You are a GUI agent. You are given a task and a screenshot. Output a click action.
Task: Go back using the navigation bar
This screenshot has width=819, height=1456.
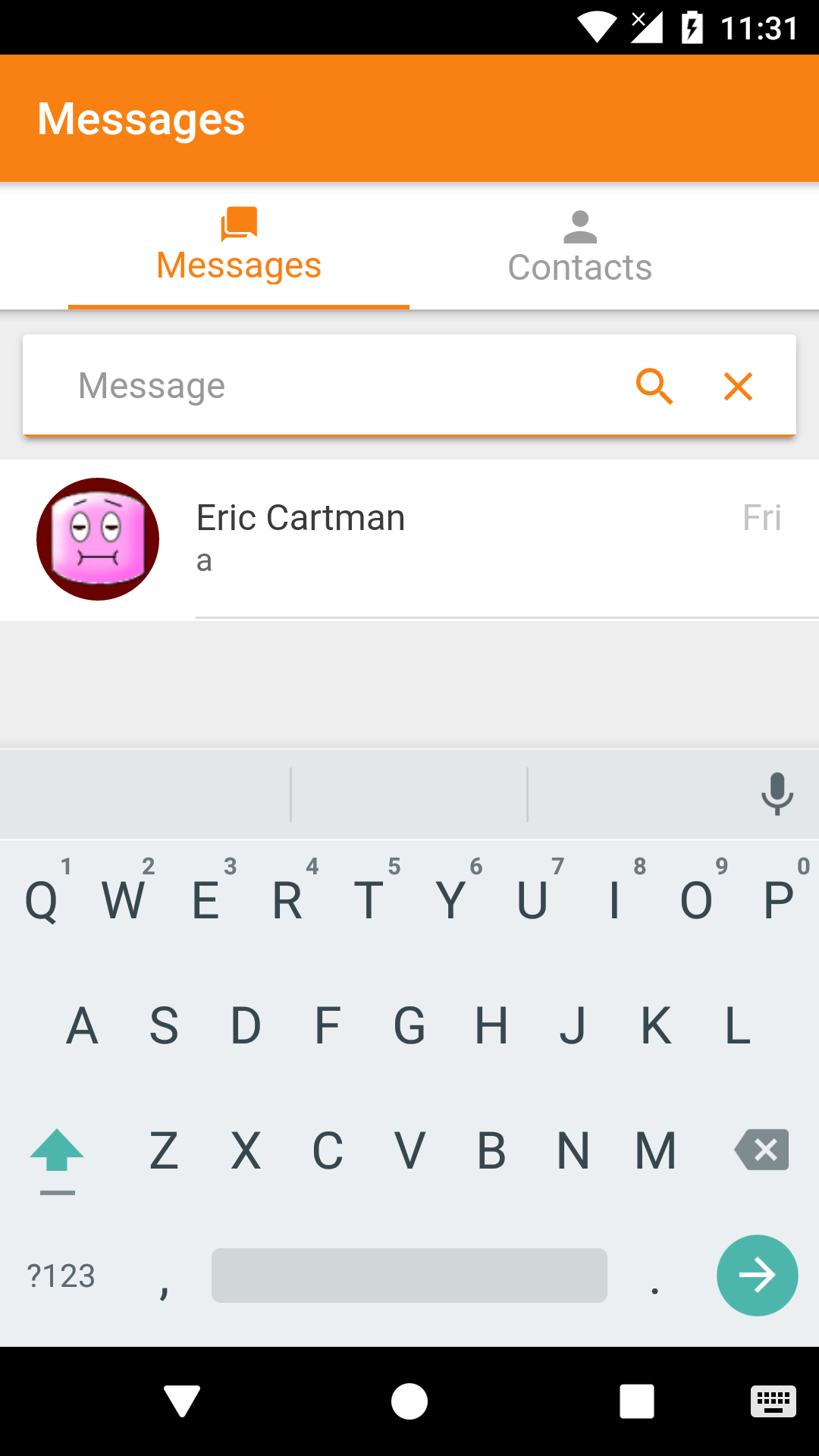[x=182, y=1401]
